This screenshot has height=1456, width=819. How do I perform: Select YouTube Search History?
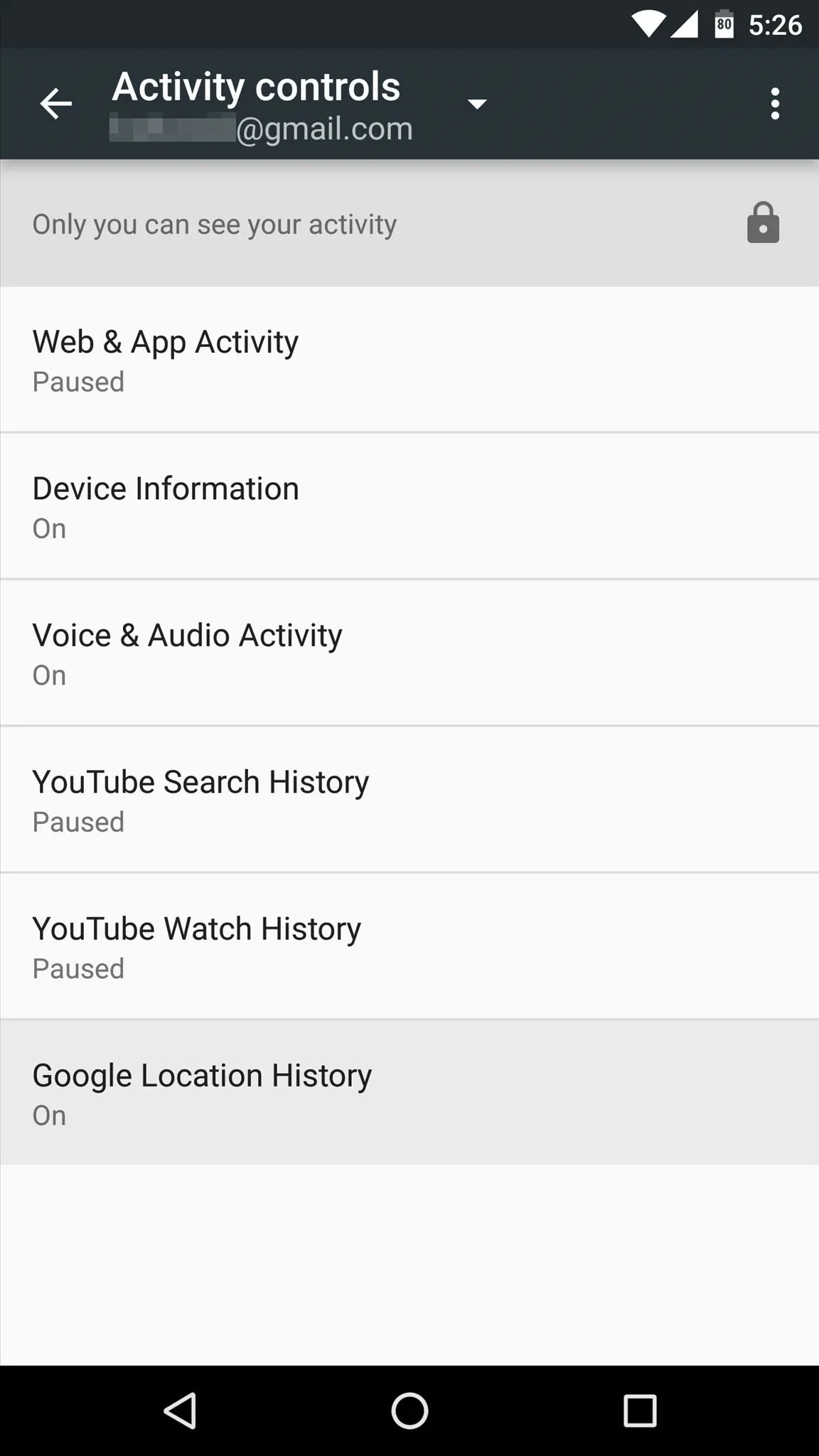point(409,800)
